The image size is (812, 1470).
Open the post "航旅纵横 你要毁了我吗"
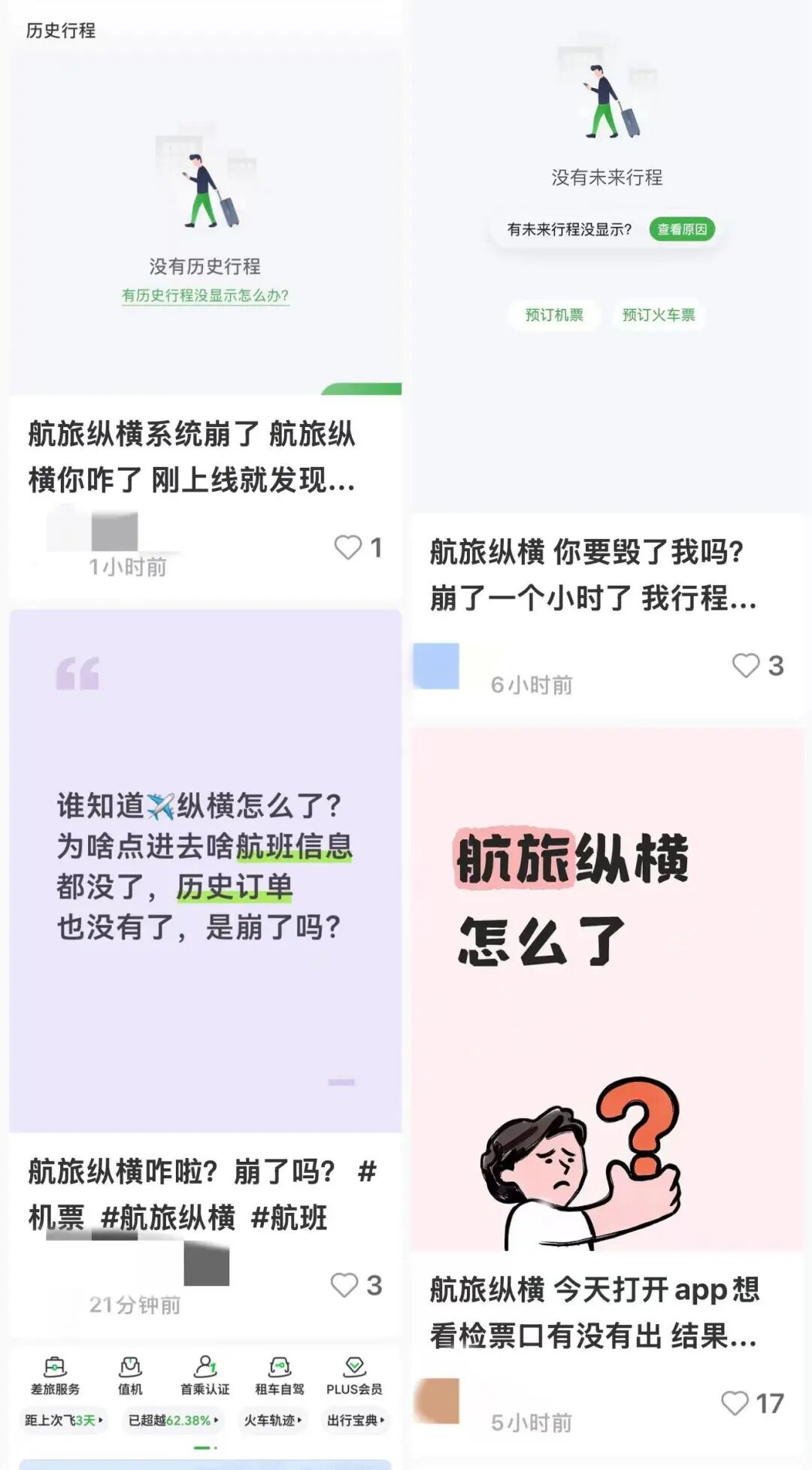click(592, 574)
